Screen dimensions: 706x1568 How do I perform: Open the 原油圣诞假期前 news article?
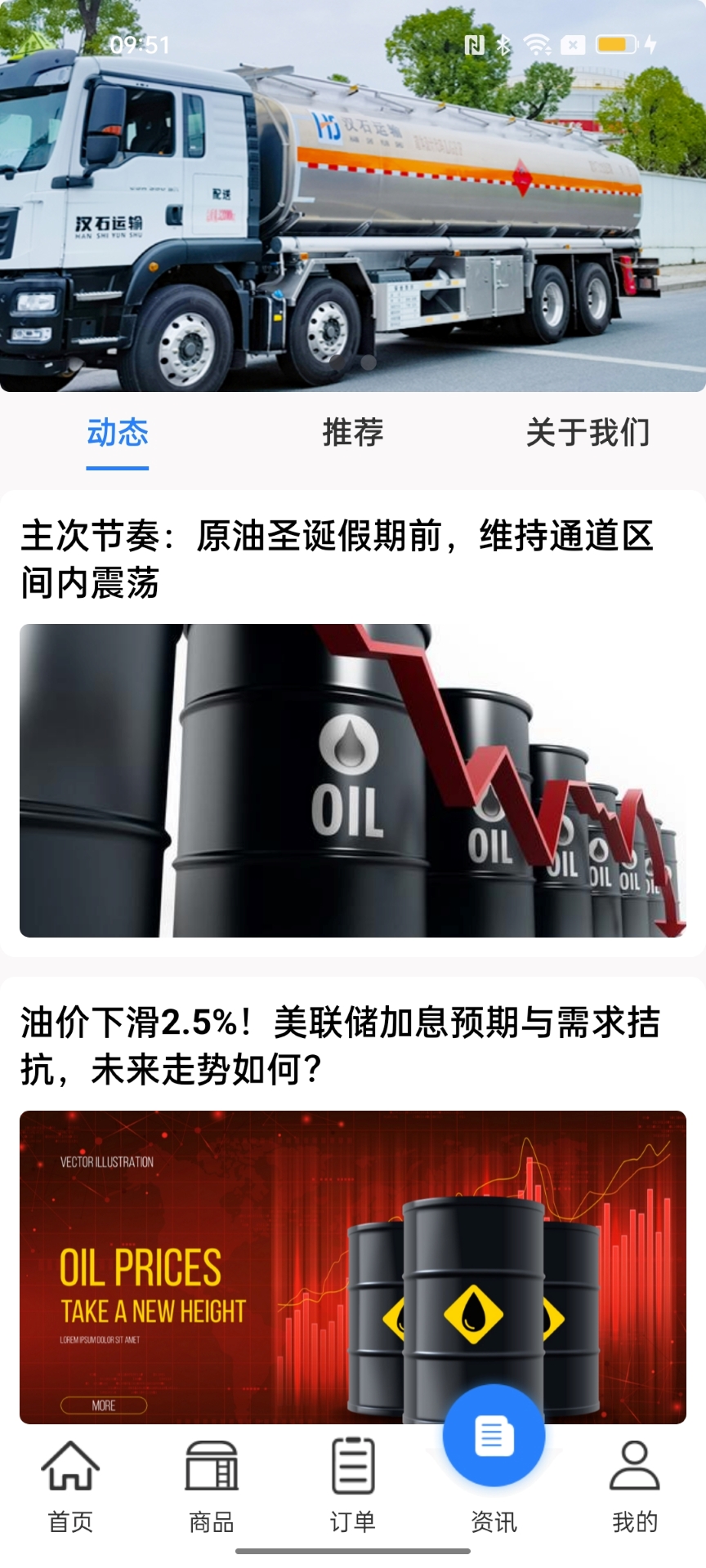[x=337, y=559]
